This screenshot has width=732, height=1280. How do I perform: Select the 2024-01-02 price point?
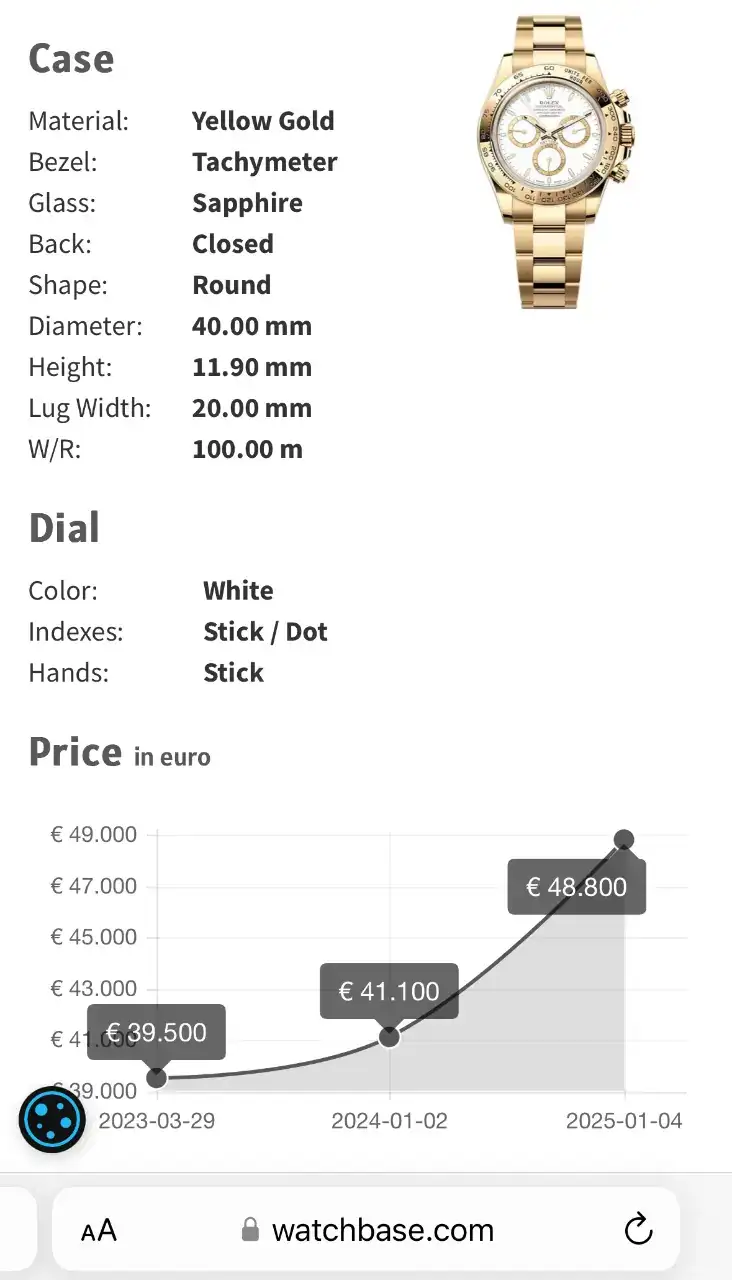click(390, 1037)
